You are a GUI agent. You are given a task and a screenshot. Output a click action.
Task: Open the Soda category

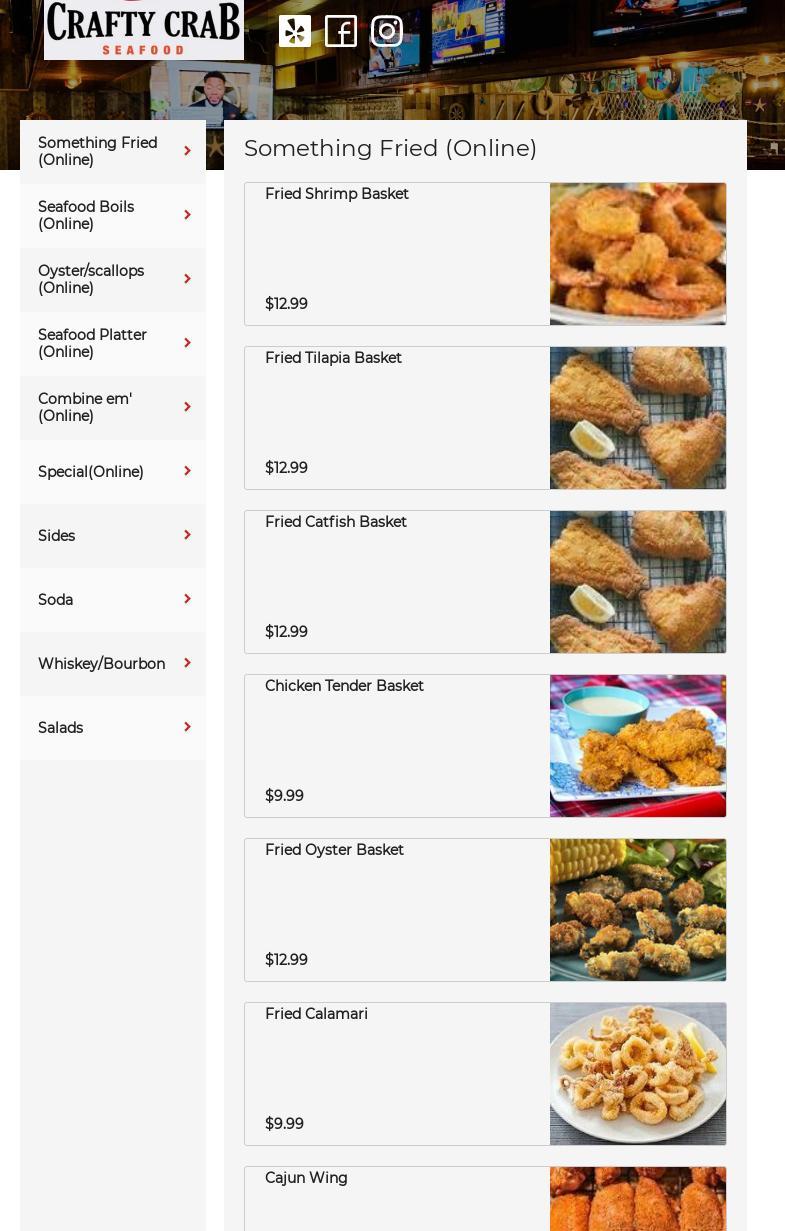click(x=112, y=600)
